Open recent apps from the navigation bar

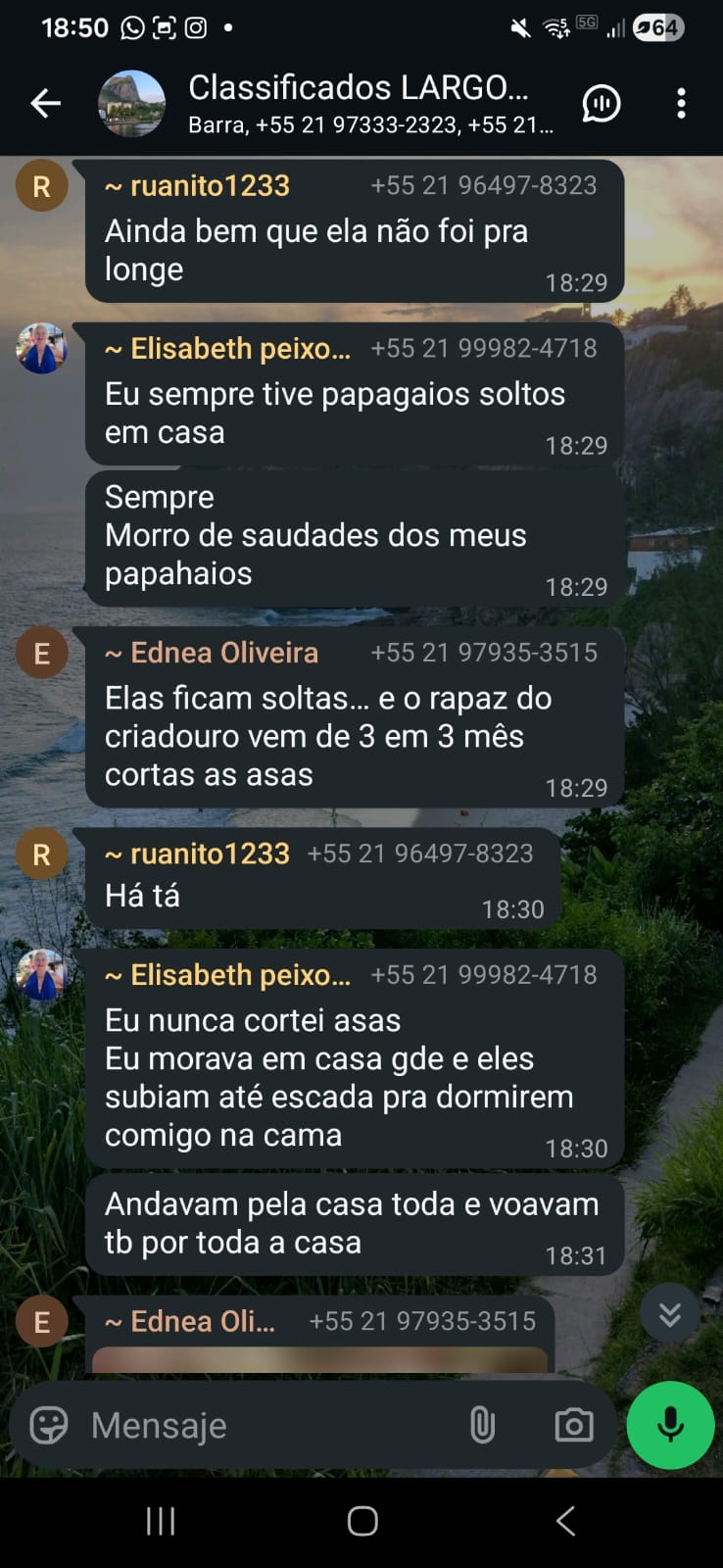tap(161, 1521)
